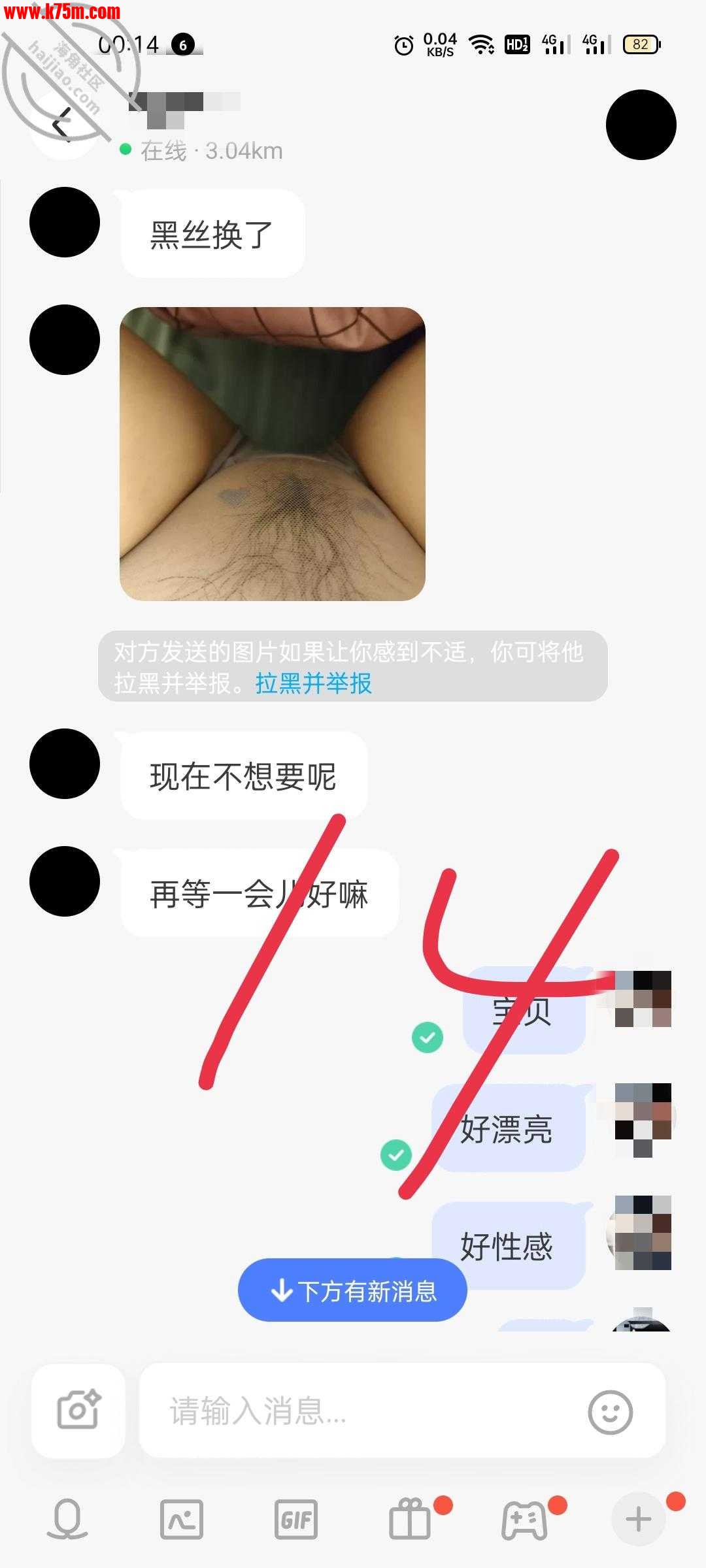Expand more options with the plus button

tap(638, 1519)
